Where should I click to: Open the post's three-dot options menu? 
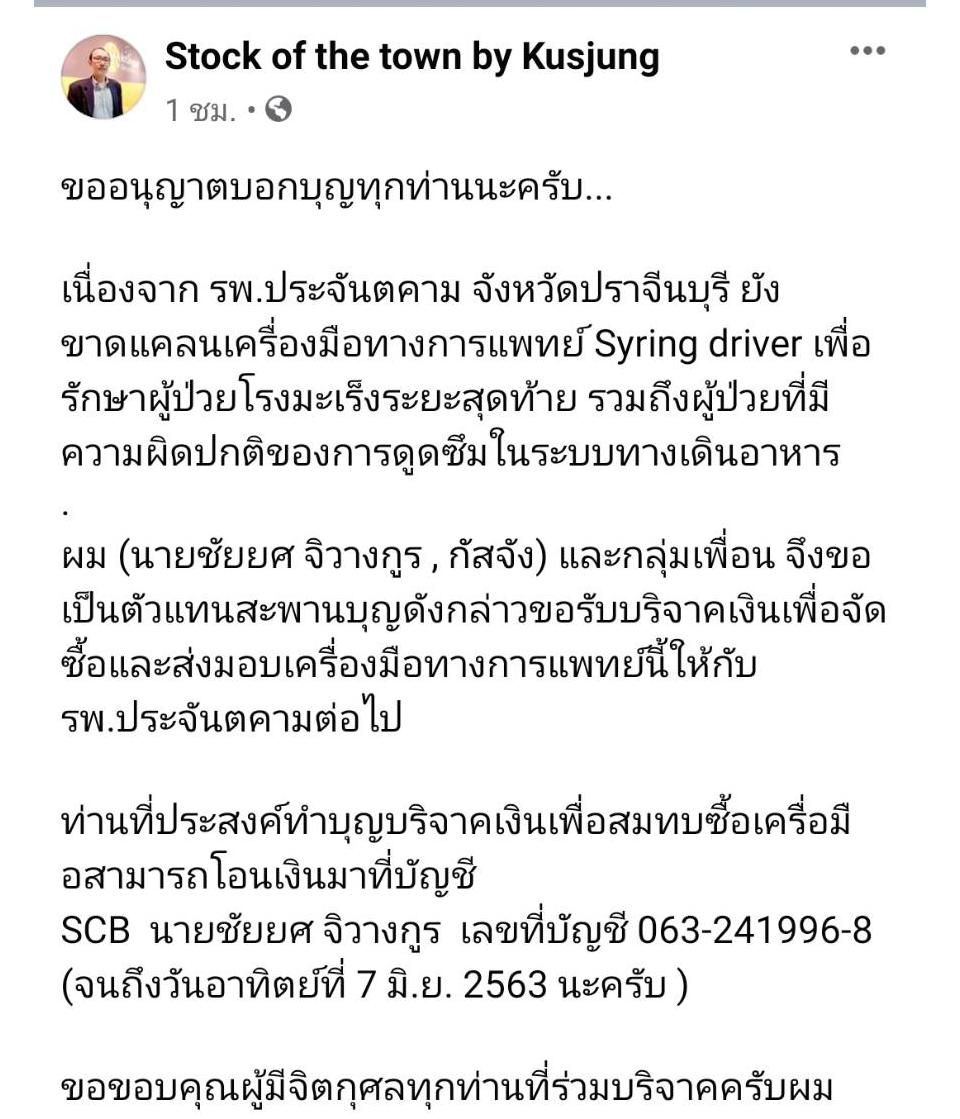867,52
